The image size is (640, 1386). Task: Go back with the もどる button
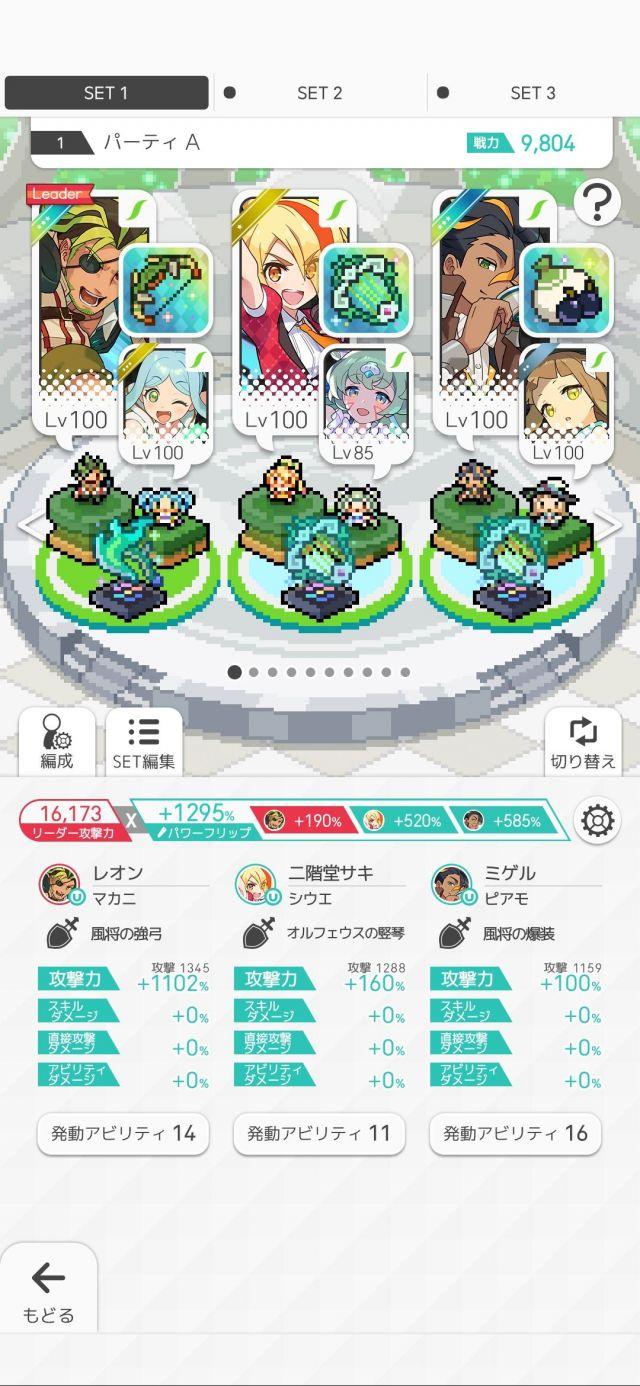48,1290
